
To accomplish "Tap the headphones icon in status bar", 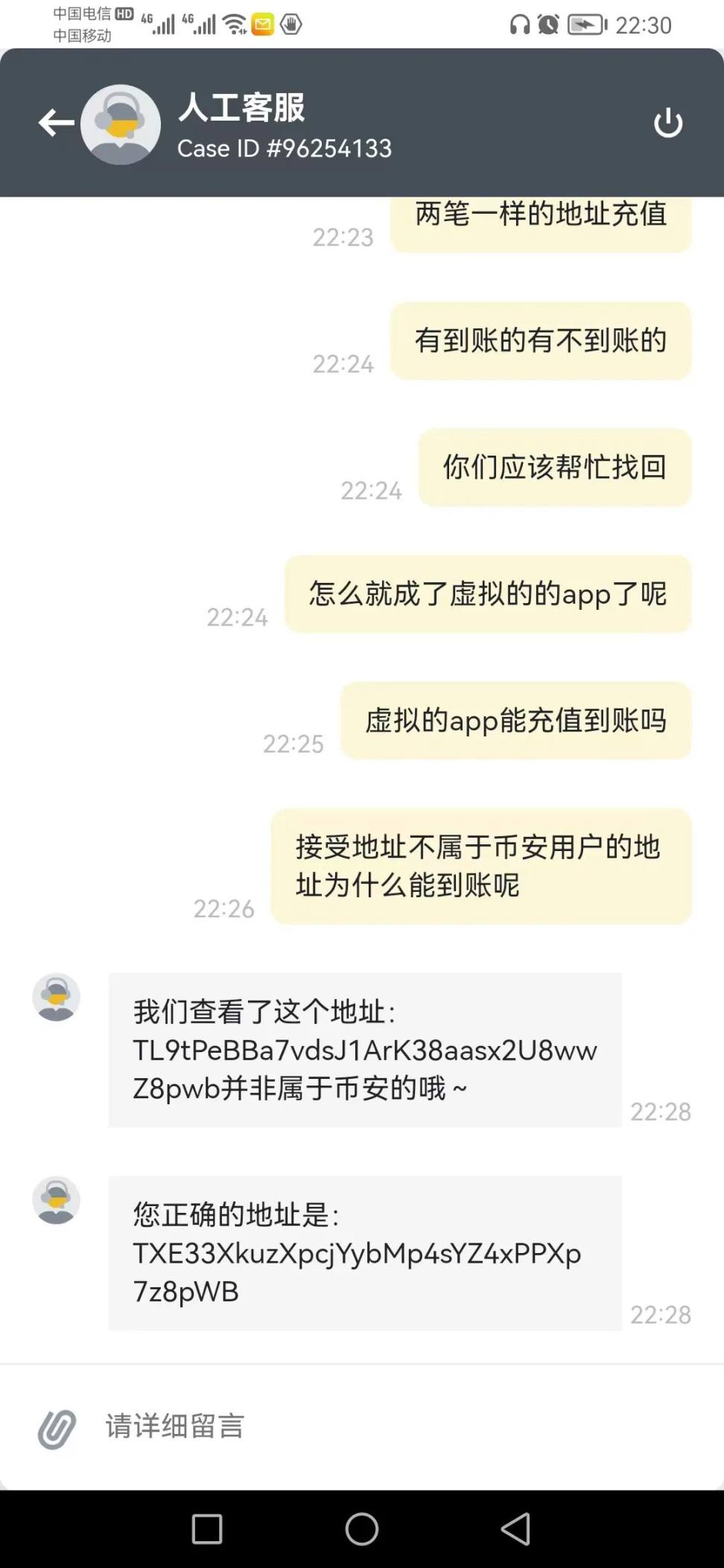I will click(x=518, y=24).
